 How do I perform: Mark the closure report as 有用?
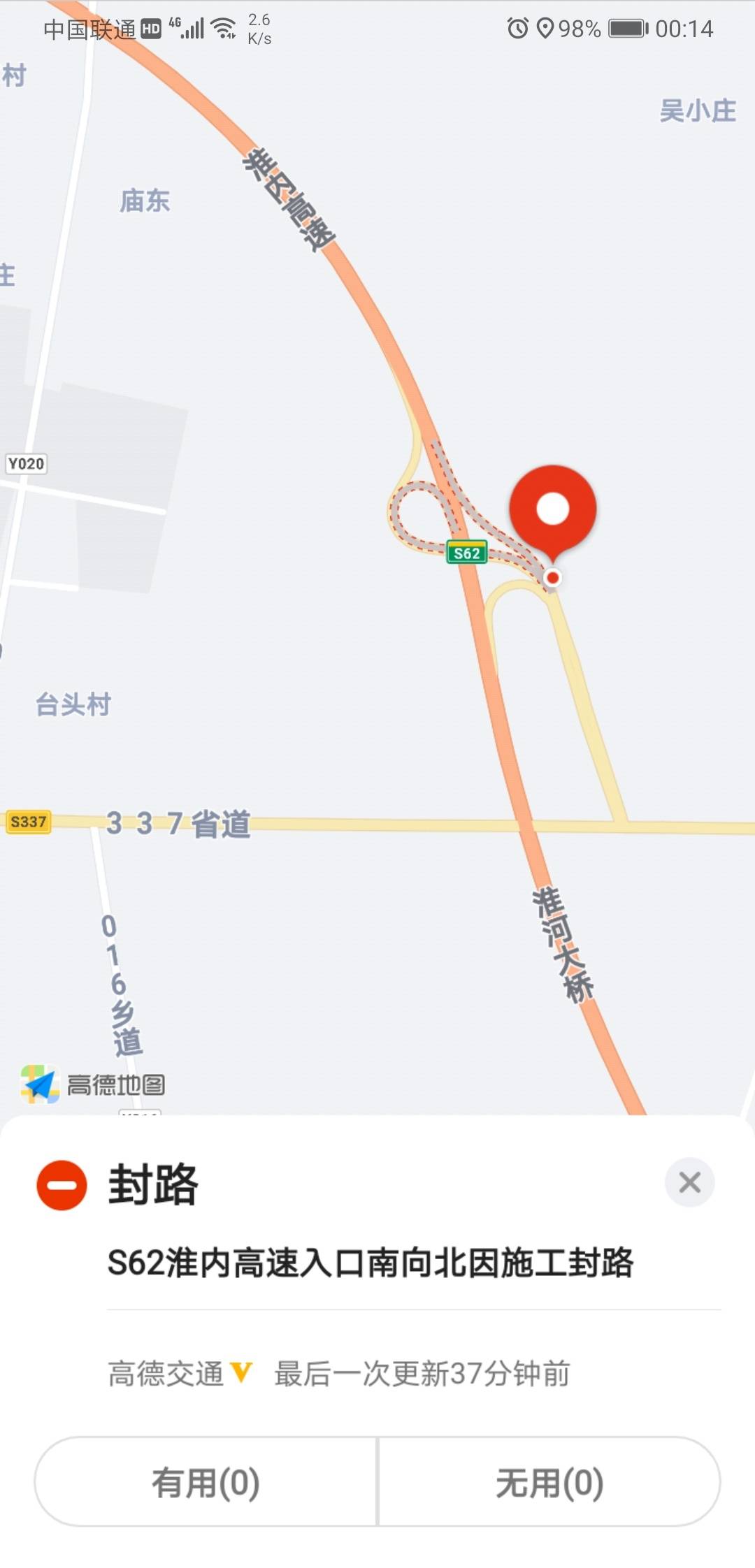206,1482
